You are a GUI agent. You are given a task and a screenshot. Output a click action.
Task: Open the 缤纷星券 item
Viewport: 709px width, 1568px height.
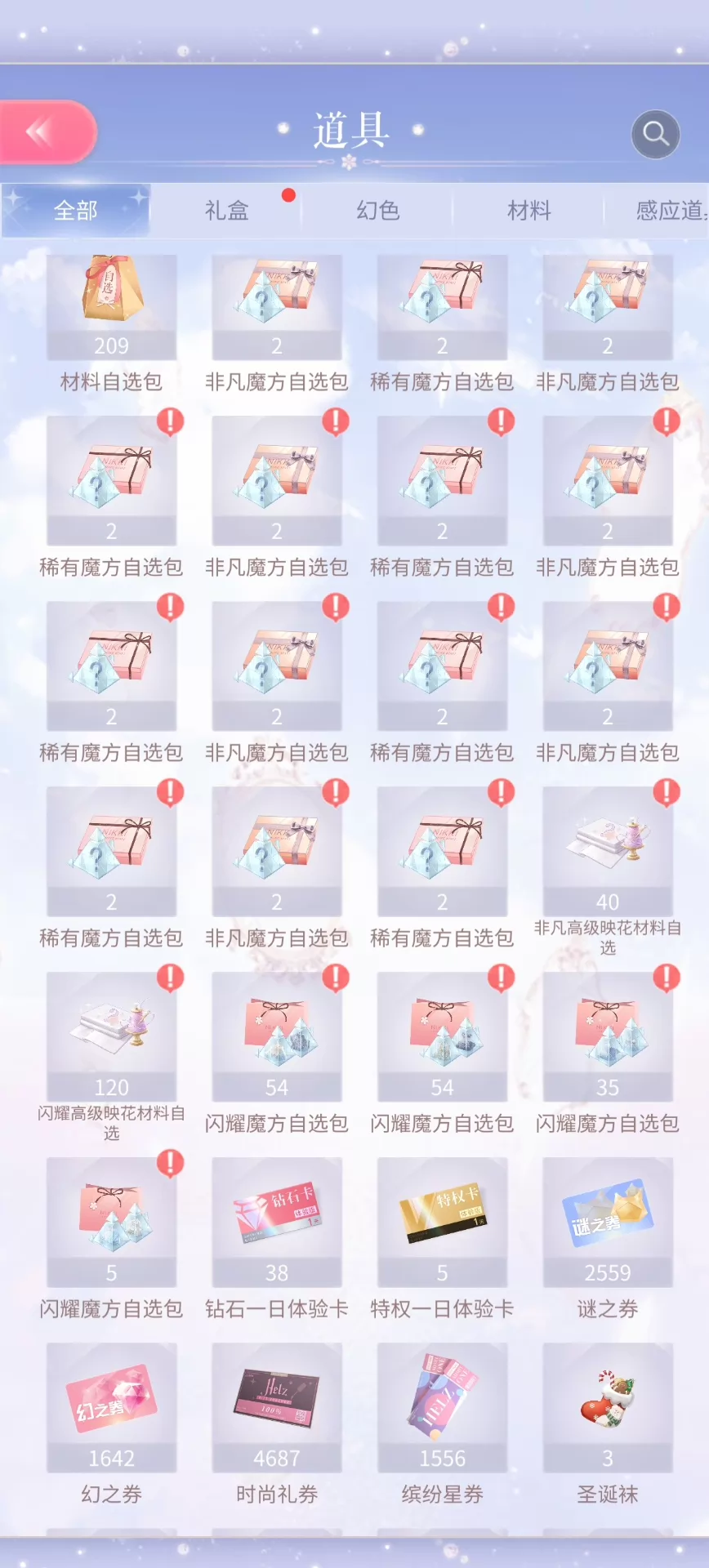coord(442,1407)
